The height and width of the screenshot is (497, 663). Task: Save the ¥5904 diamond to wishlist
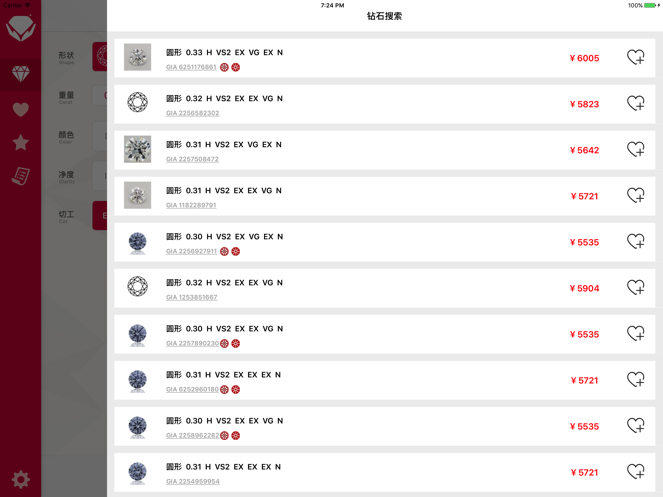635,288
